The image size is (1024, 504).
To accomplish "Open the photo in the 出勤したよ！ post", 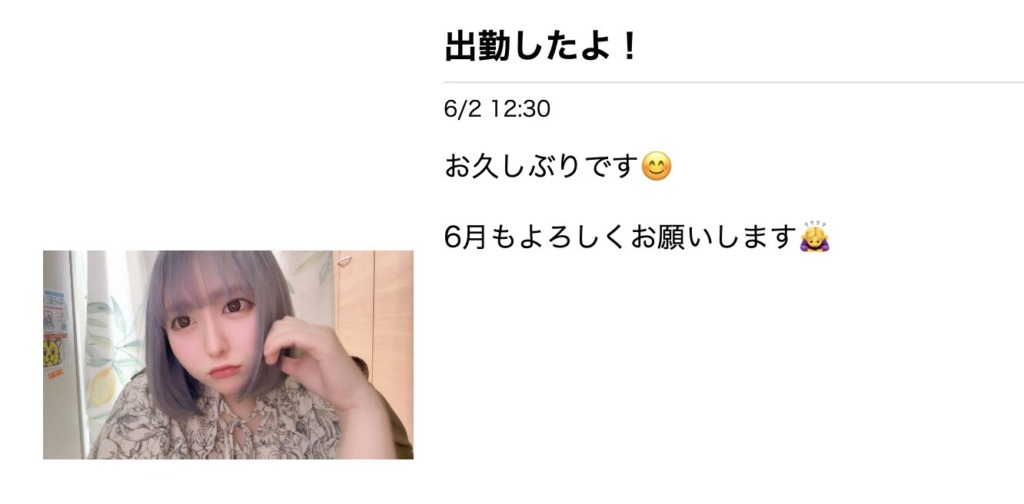I will coord(228,355).
